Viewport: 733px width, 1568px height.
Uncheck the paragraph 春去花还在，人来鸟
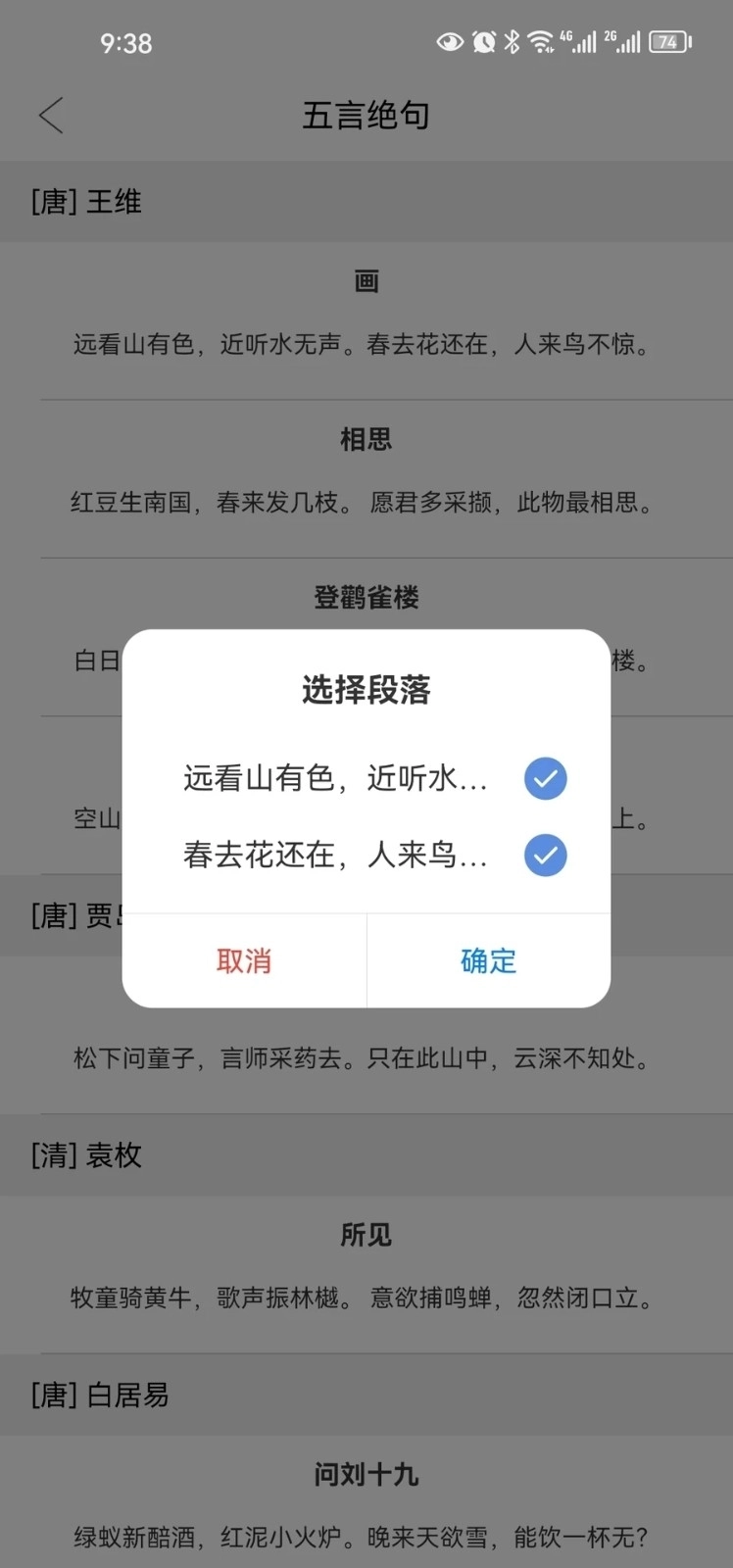tap(545, 855)
